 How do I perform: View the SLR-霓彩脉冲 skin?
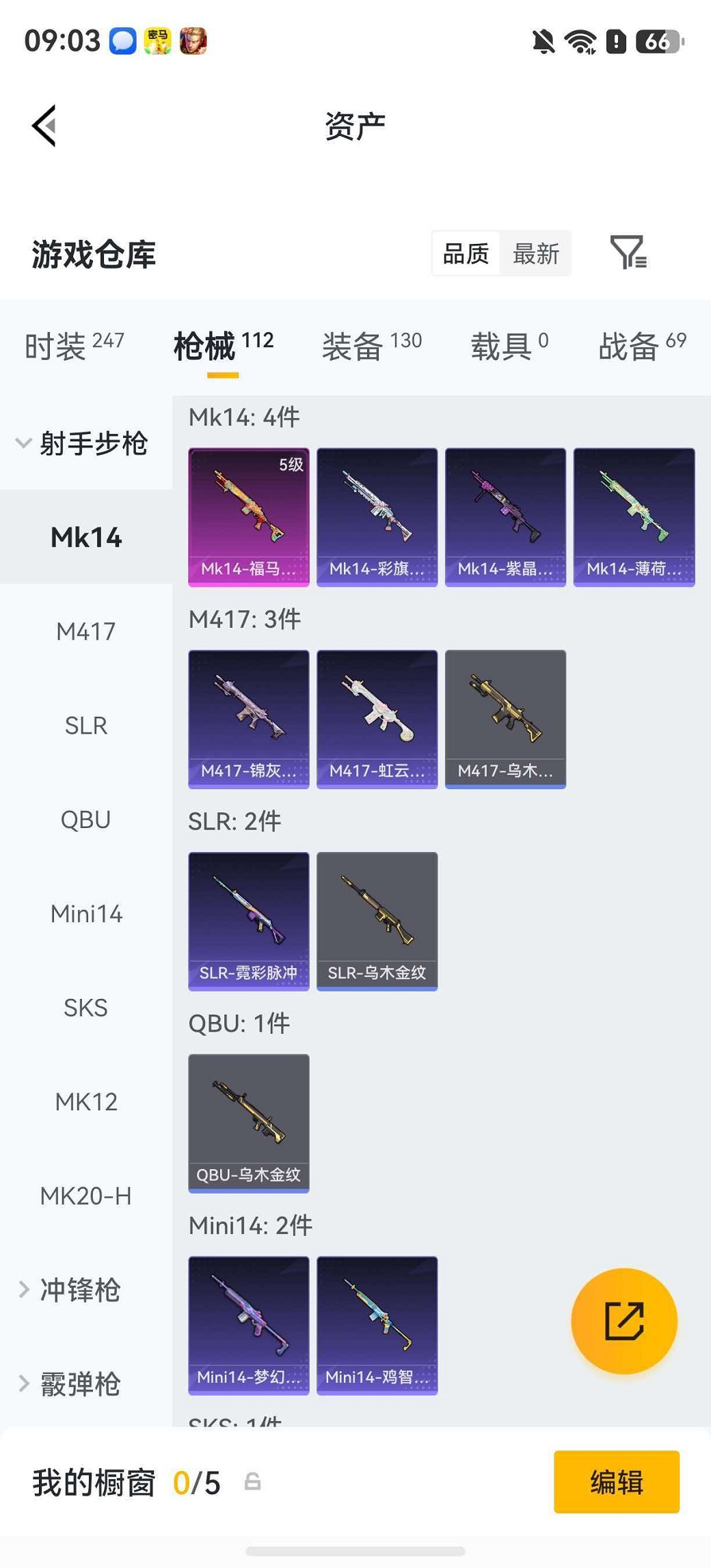point(249,922)
